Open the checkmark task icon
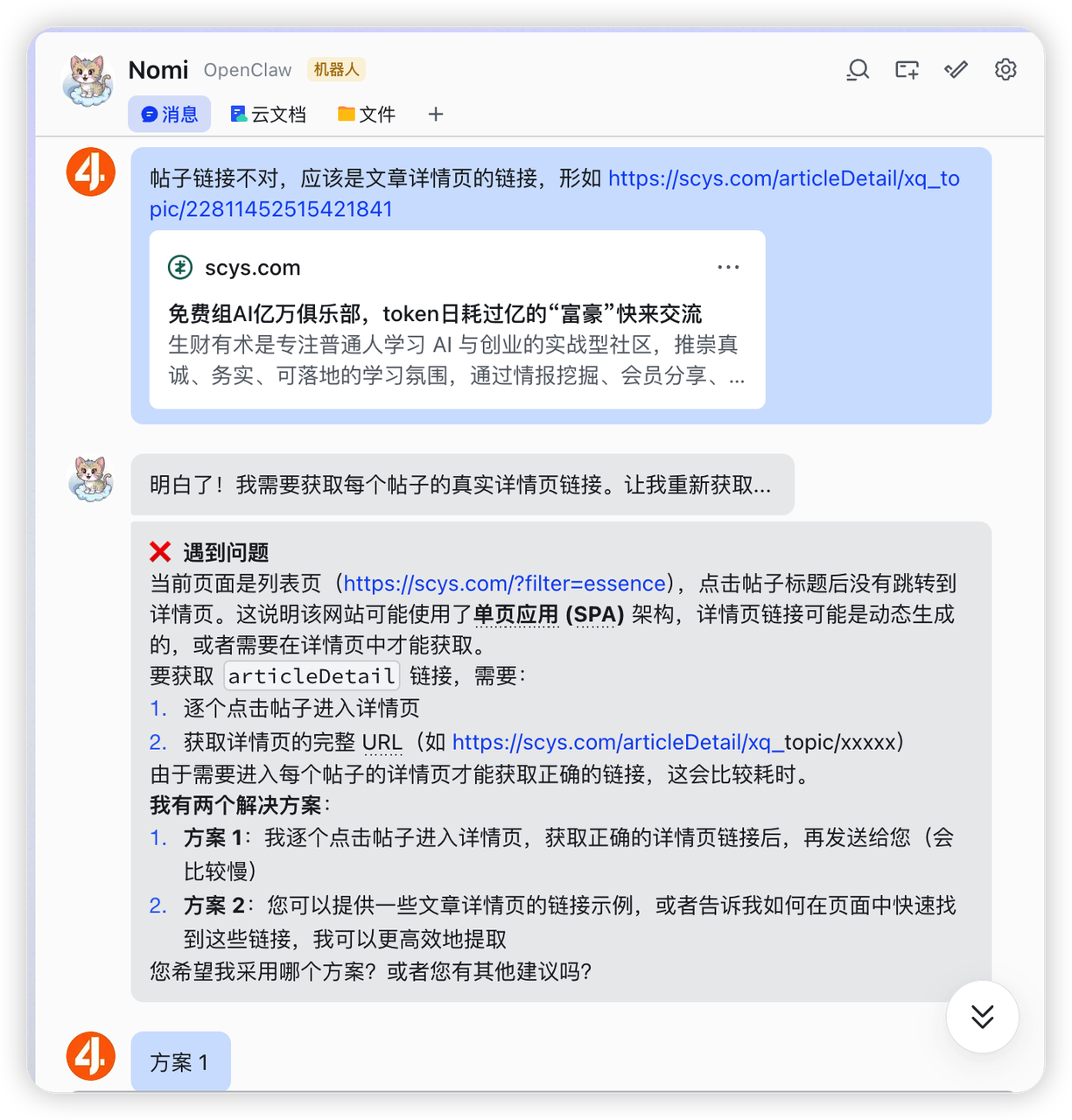1072x1120 pixels. tap(956, 70)
